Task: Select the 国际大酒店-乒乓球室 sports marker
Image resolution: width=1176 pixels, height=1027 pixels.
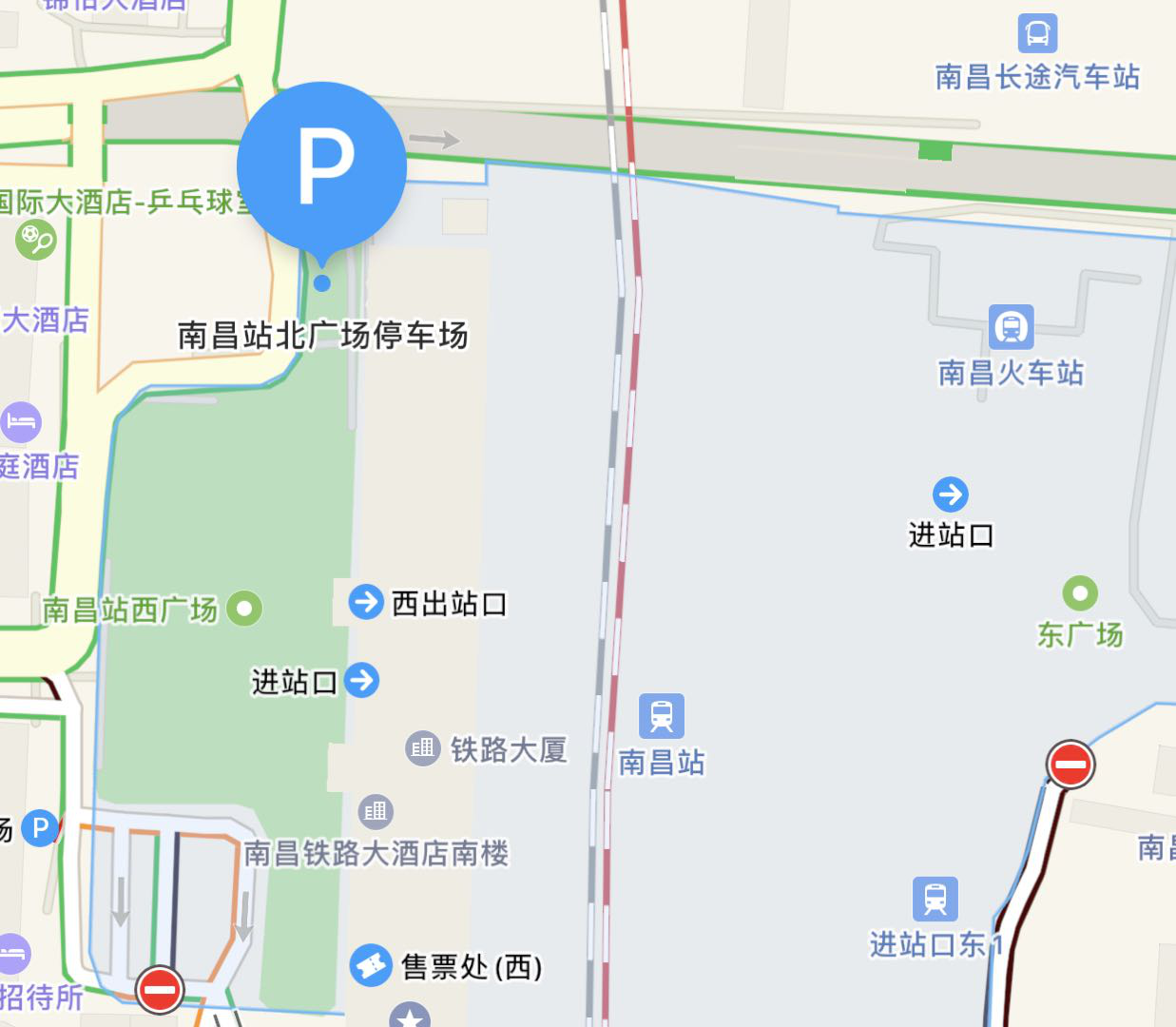Action: (35, 239)
